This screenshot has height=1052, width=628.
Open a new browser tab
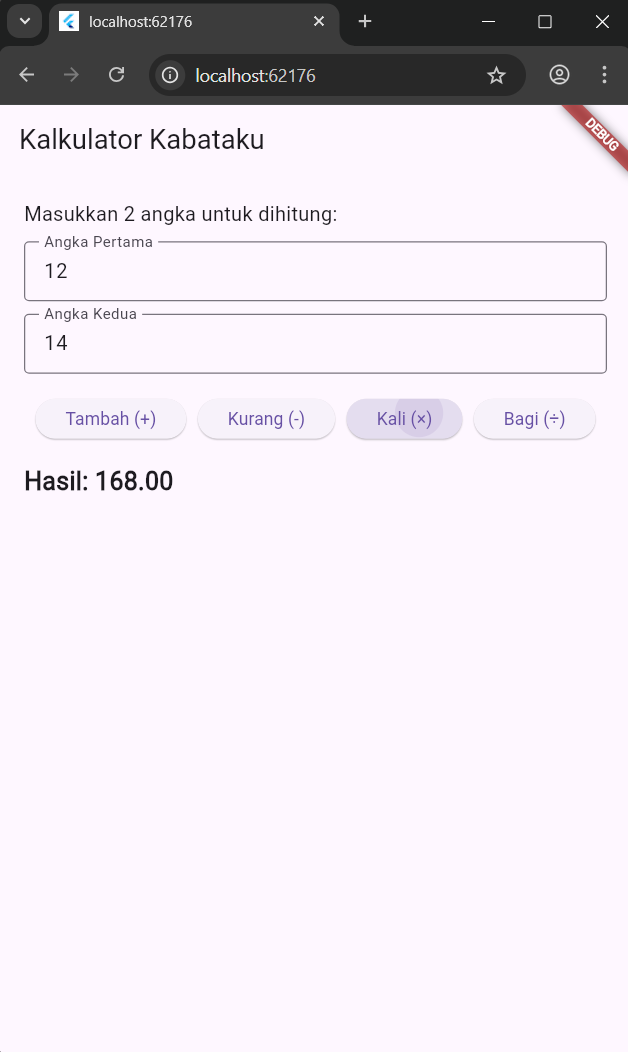click(x=365, y=21)
